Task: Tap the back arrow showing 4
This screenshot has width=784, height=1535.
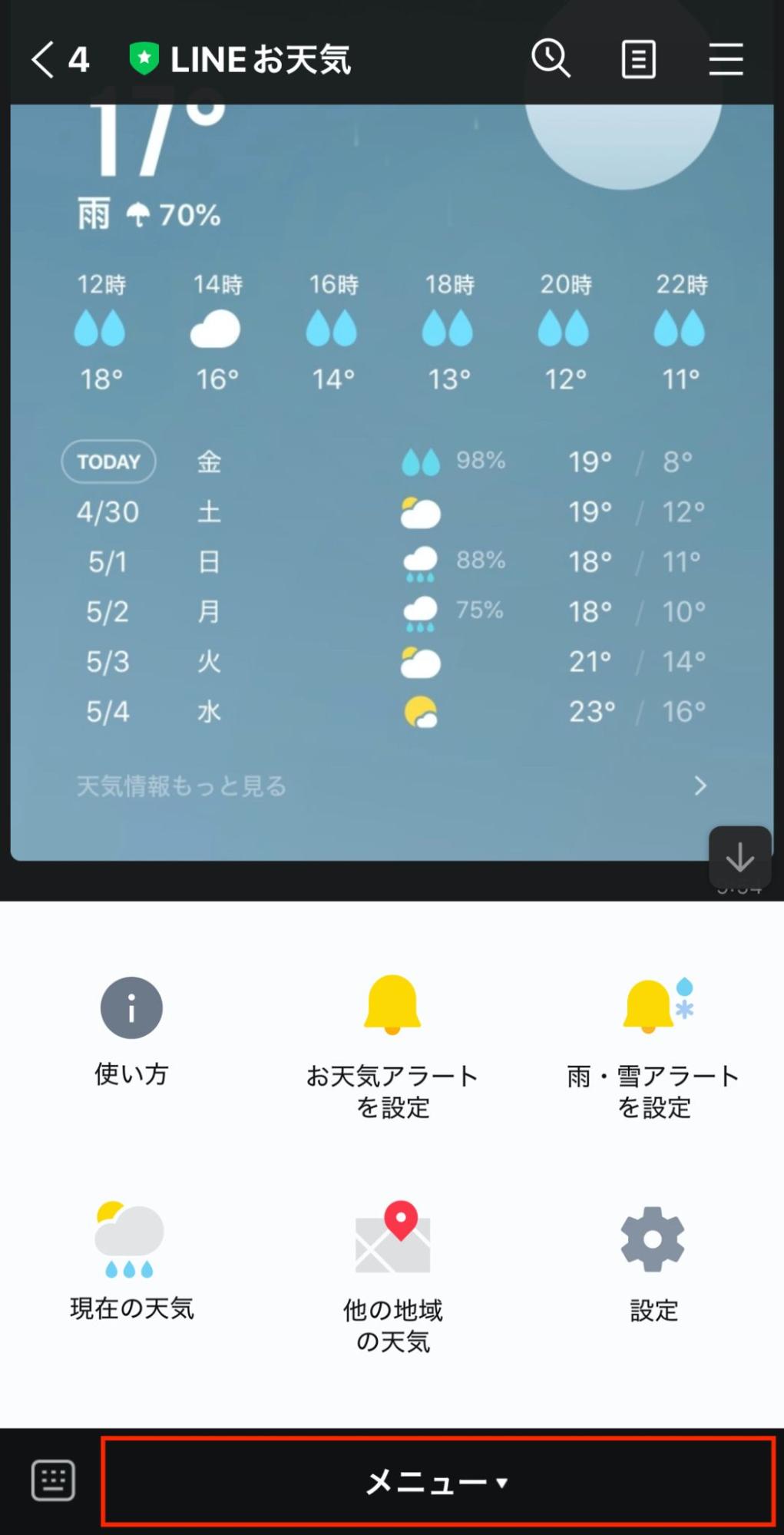Action: coord(58,59)
